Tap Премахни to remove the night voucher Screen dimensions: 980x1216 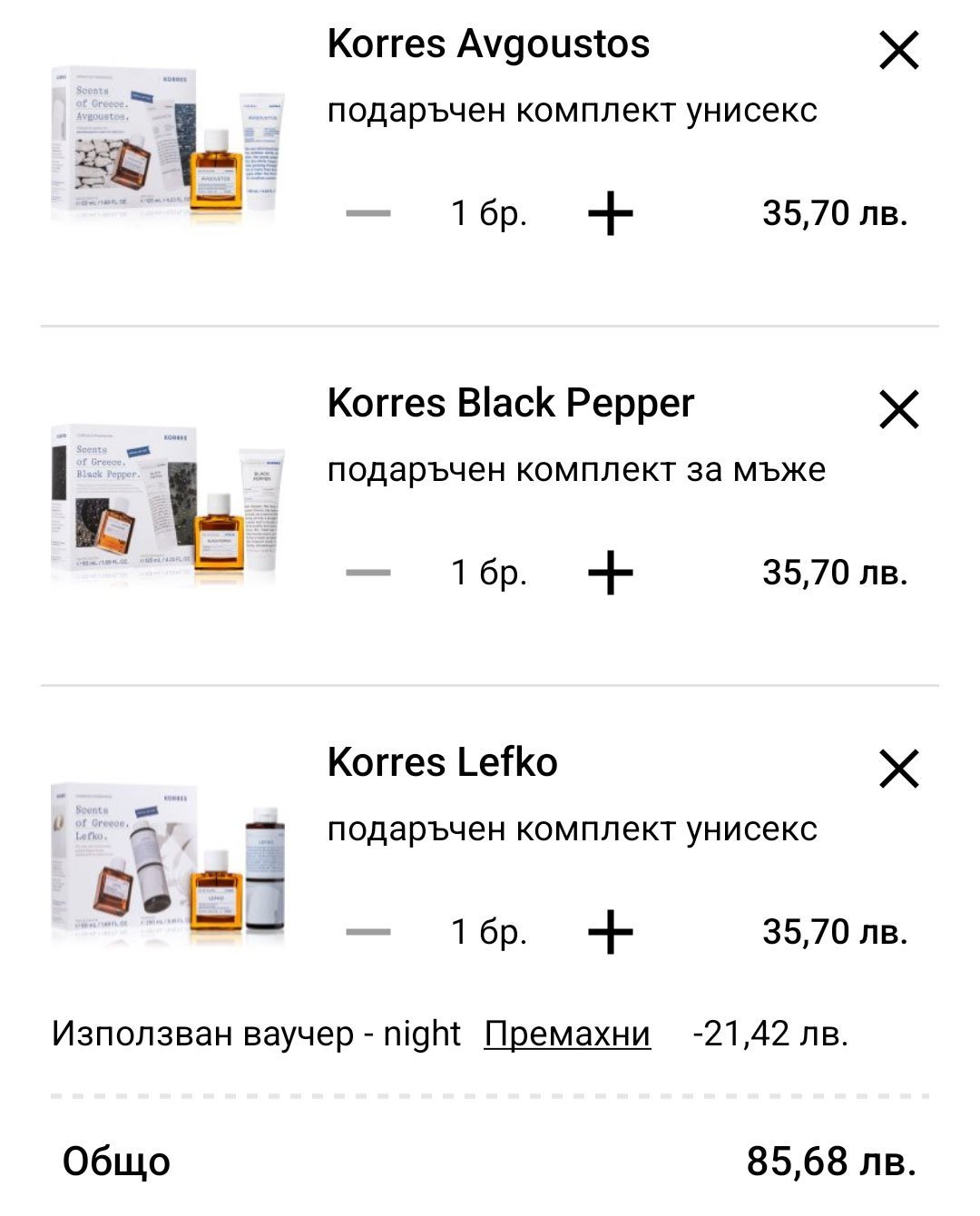567,1034
